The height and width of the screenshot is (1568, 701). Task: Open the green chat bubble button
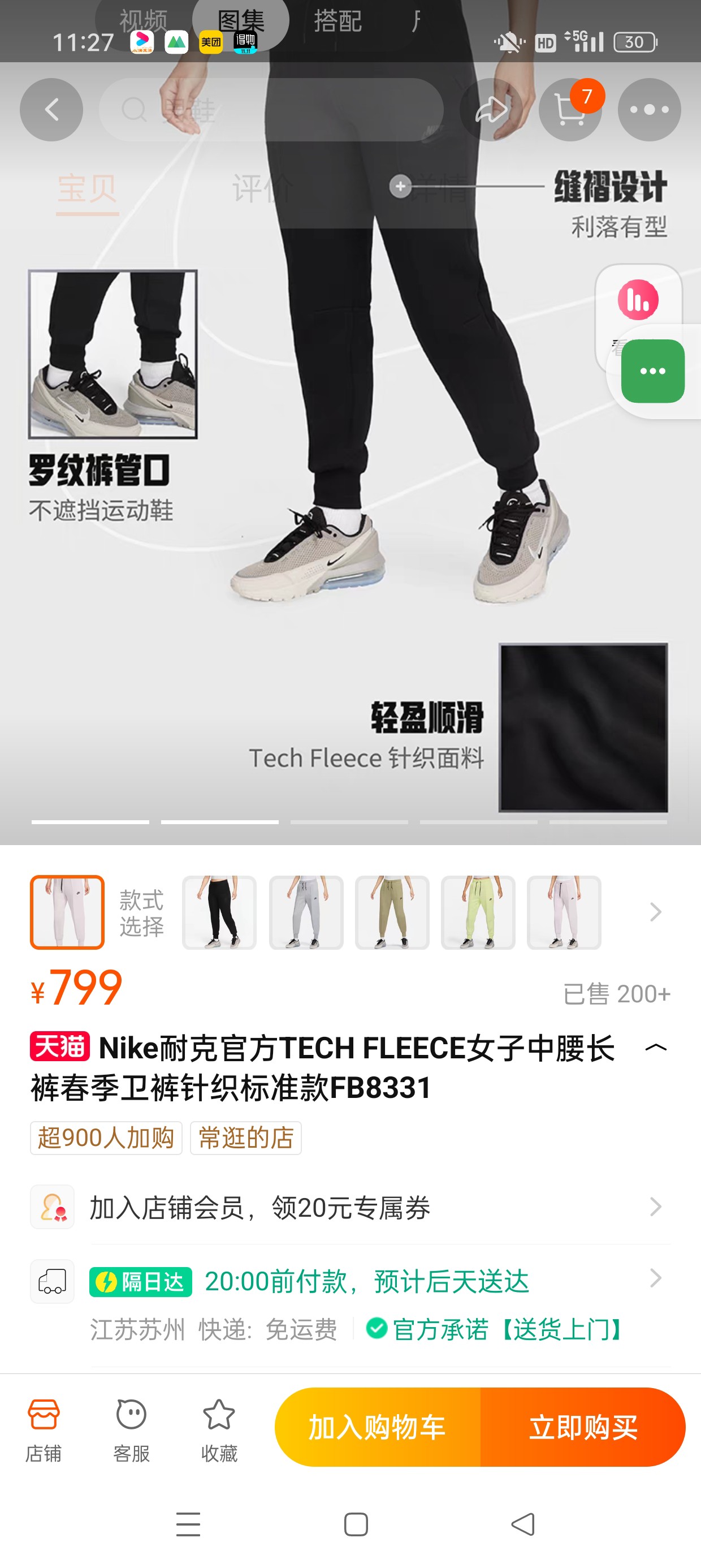pos(652,371)
